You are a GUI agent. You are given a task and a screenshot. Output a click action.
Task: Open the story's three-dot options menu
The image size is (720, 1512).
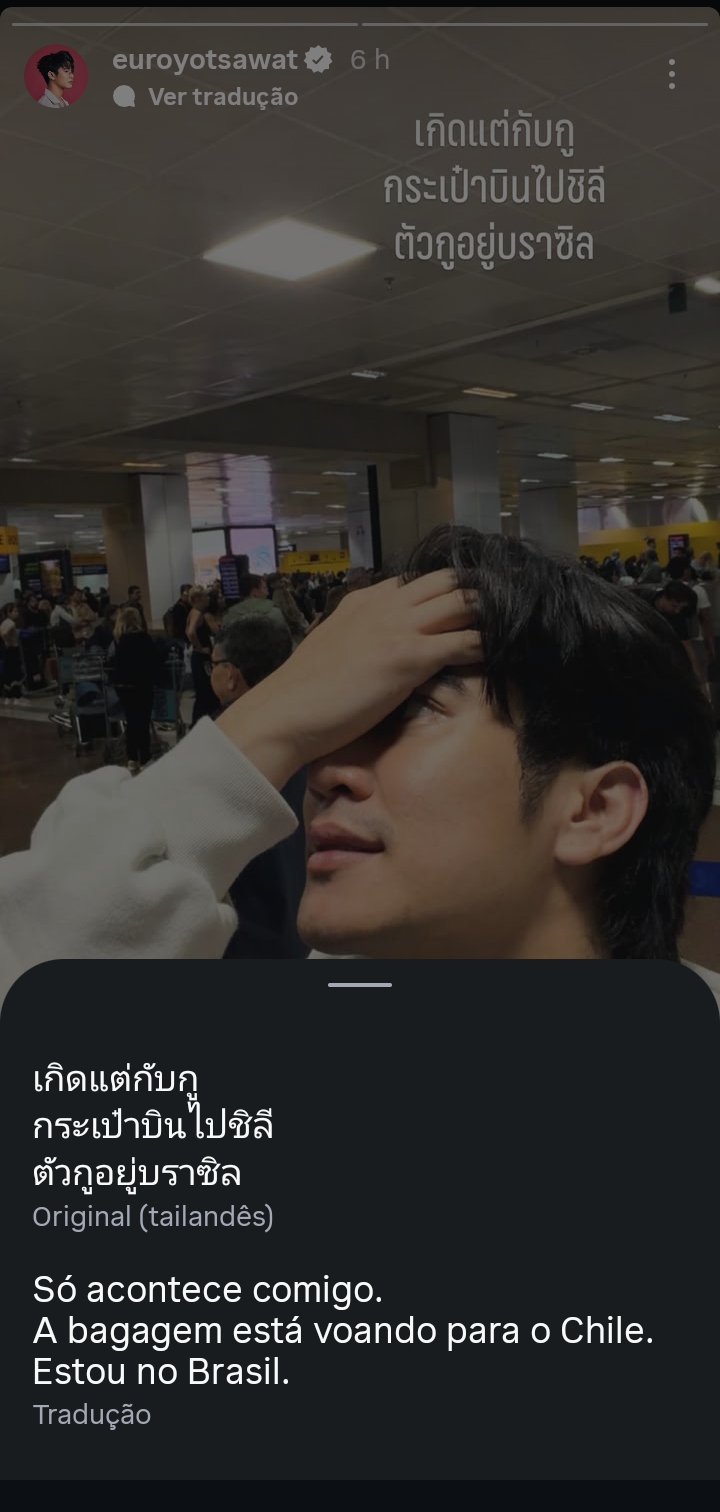672,73
